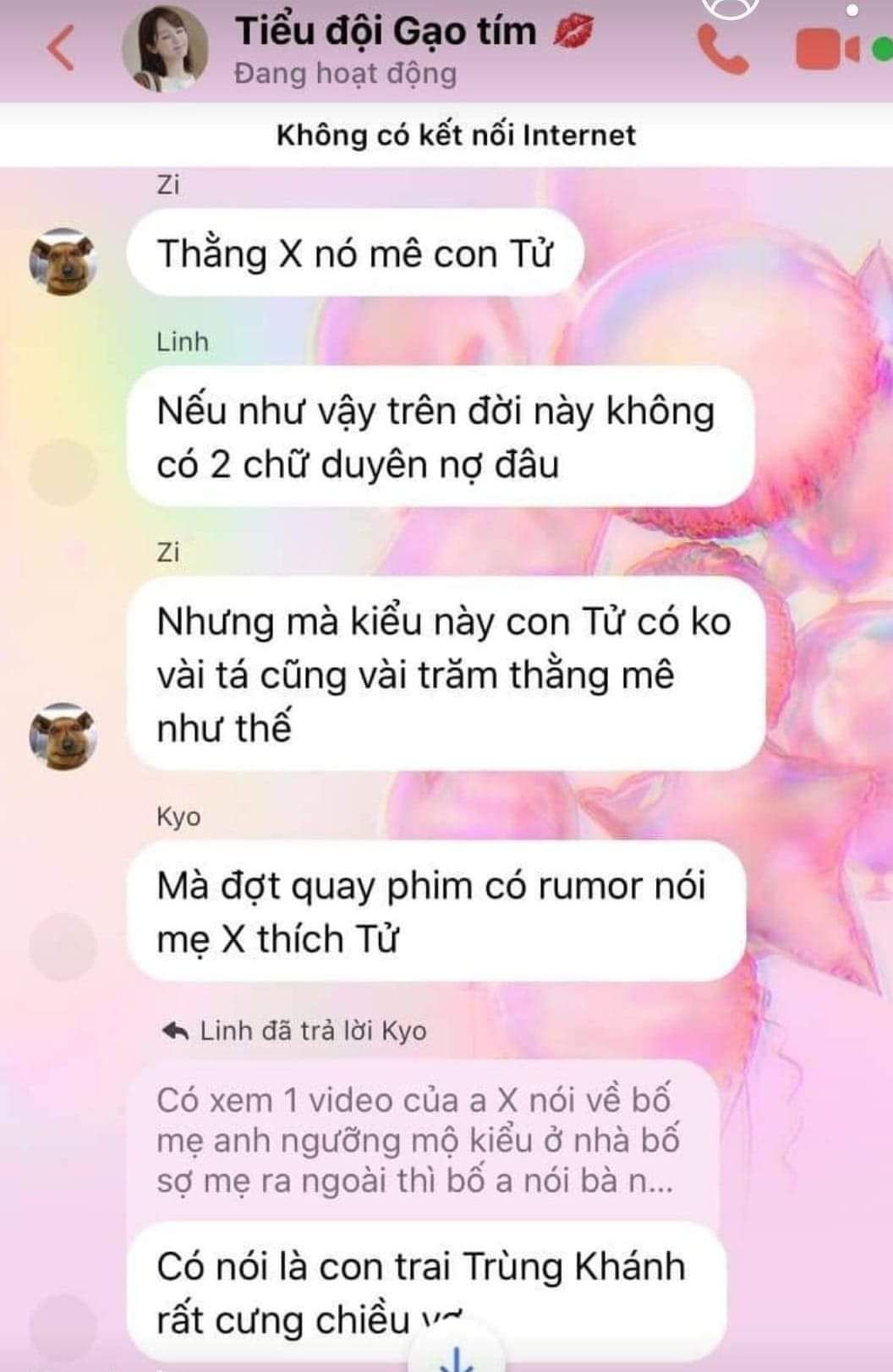Jump to latest messages with down arrow
The width and height of the screenshot is (893, 1372).
(x=457, y=1358)
